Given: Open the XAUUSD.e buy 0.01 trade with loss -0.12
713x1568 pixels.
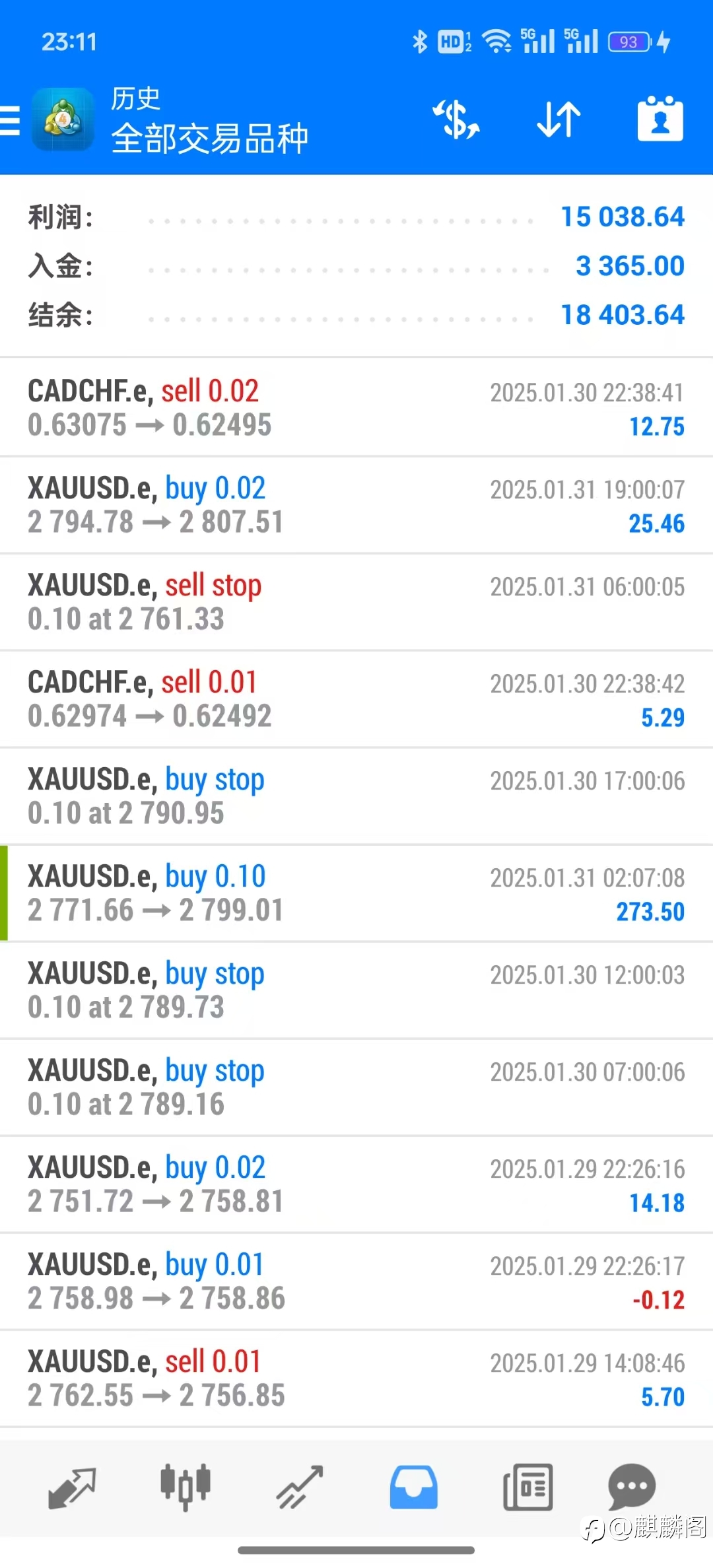Looking at the screenshot, I should click(356, 1281).
